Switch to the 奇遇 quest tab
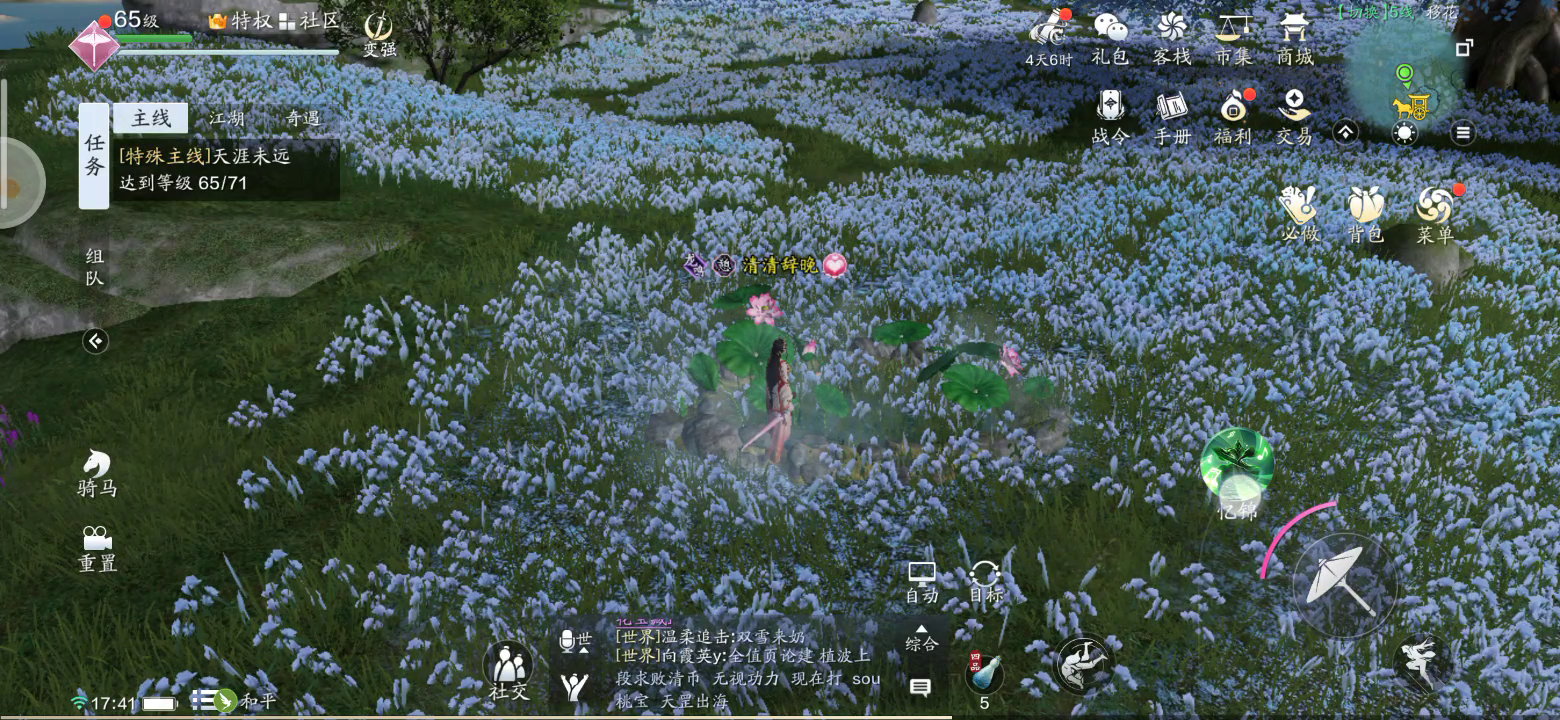 [302, 118]
